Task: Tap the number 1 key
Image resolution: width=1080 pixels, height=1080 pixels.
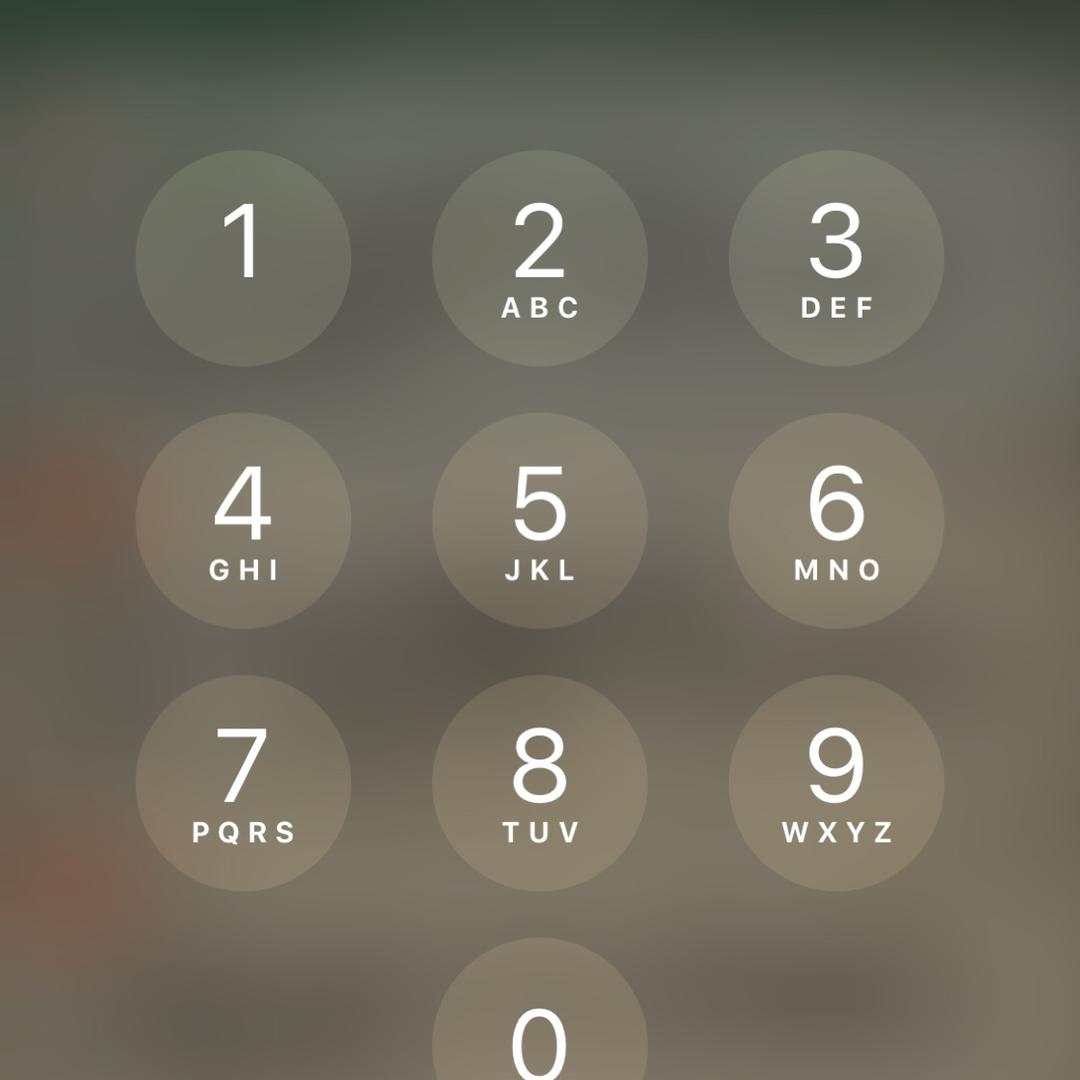Action: (243, 258)
